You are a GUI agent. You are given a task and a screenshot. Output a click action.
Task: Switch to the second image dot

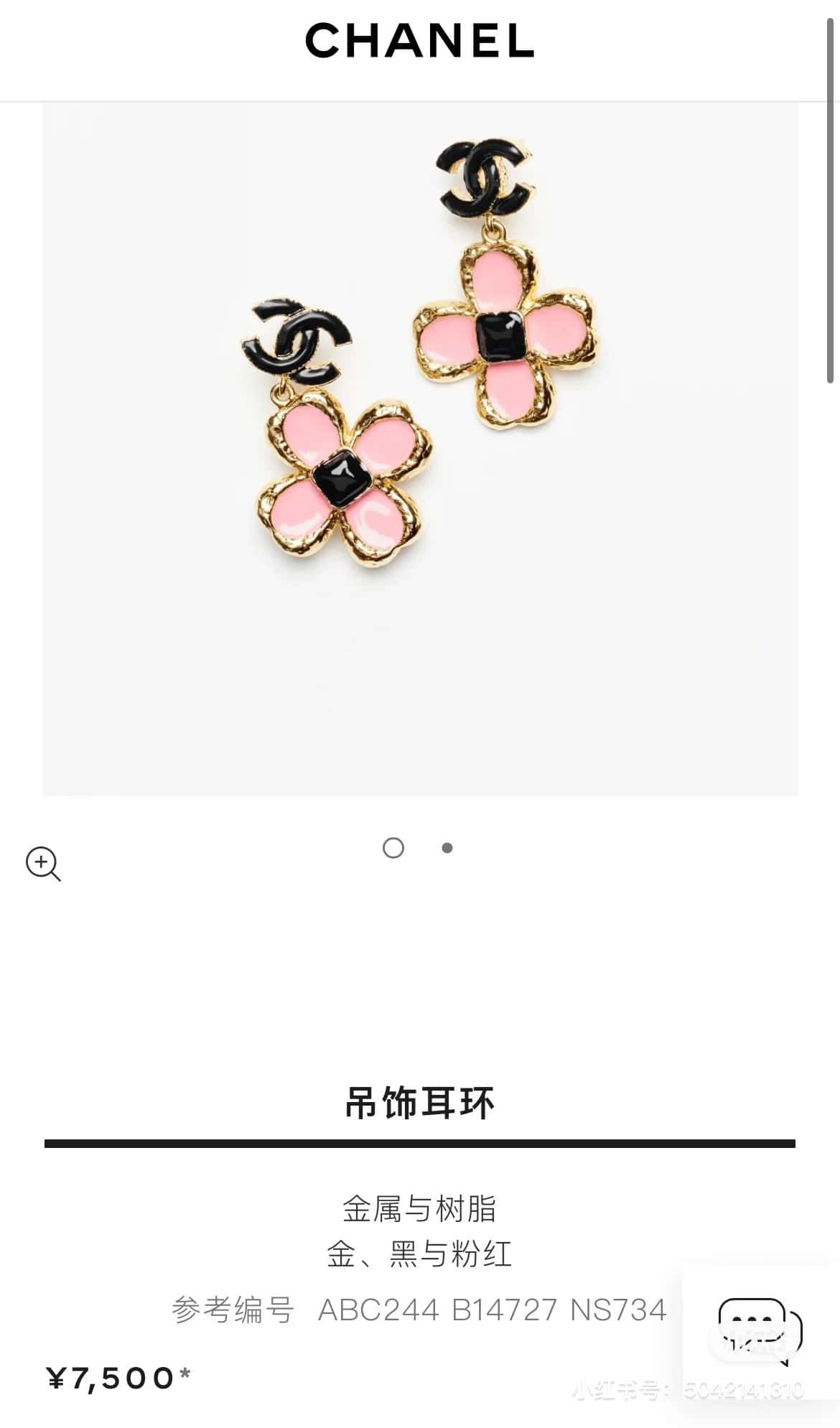click(x=447, y=848)
